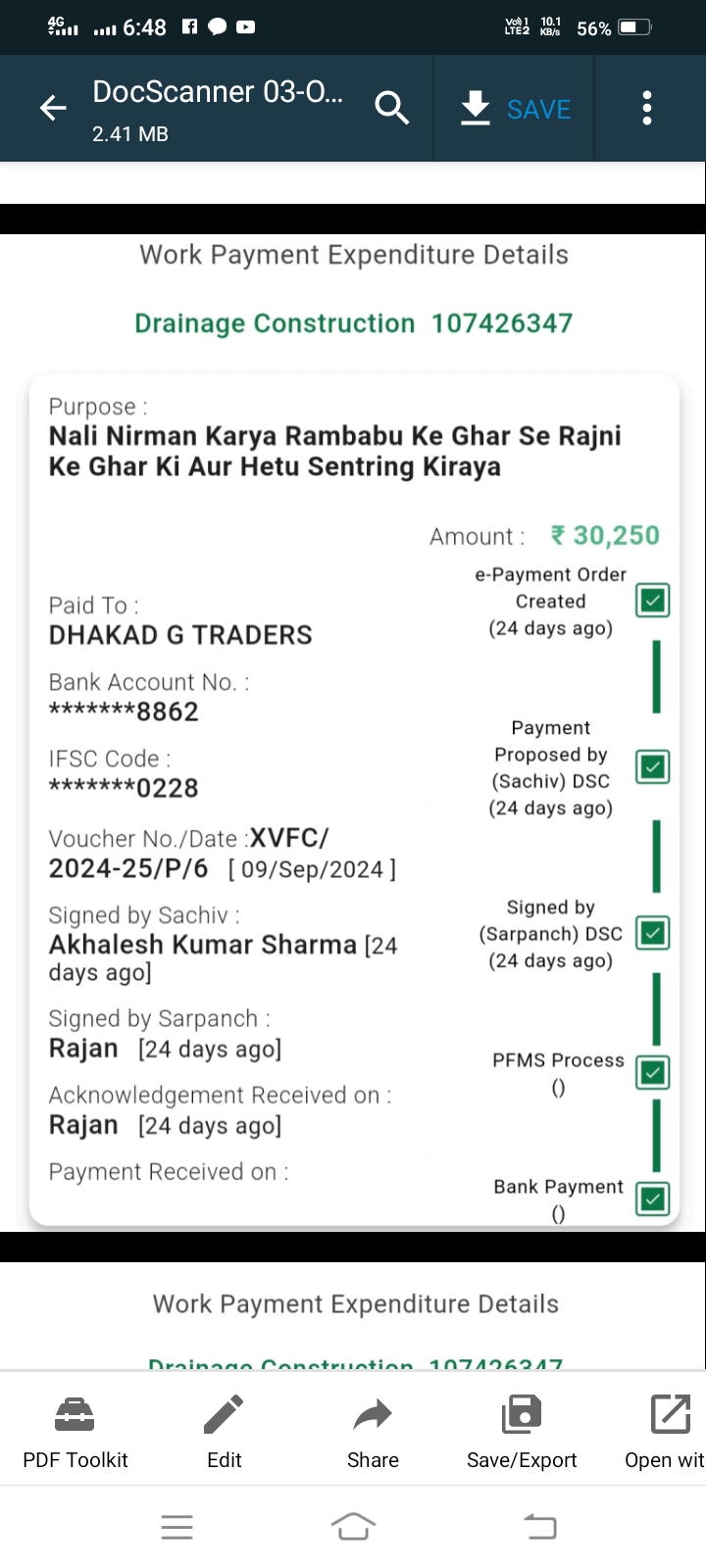Screen dimensions: 706x1568
Task: Open PDF Toolkit
Action: click(76, 1432)
